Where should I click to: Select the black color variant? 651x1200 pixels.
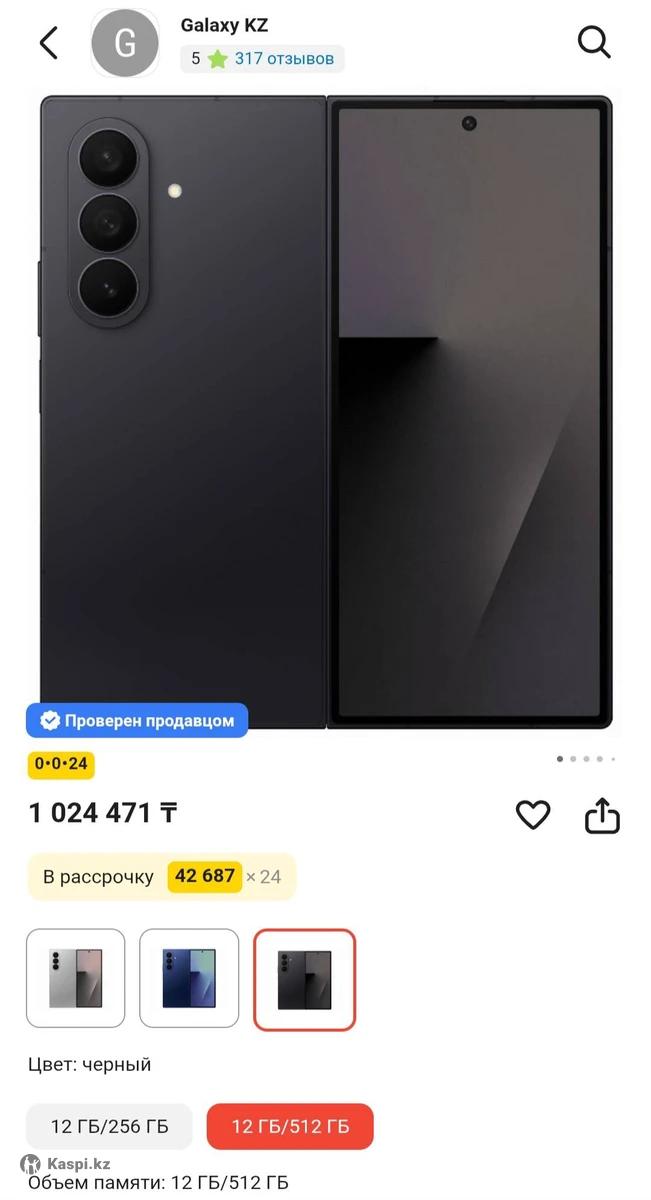[304, 979]
